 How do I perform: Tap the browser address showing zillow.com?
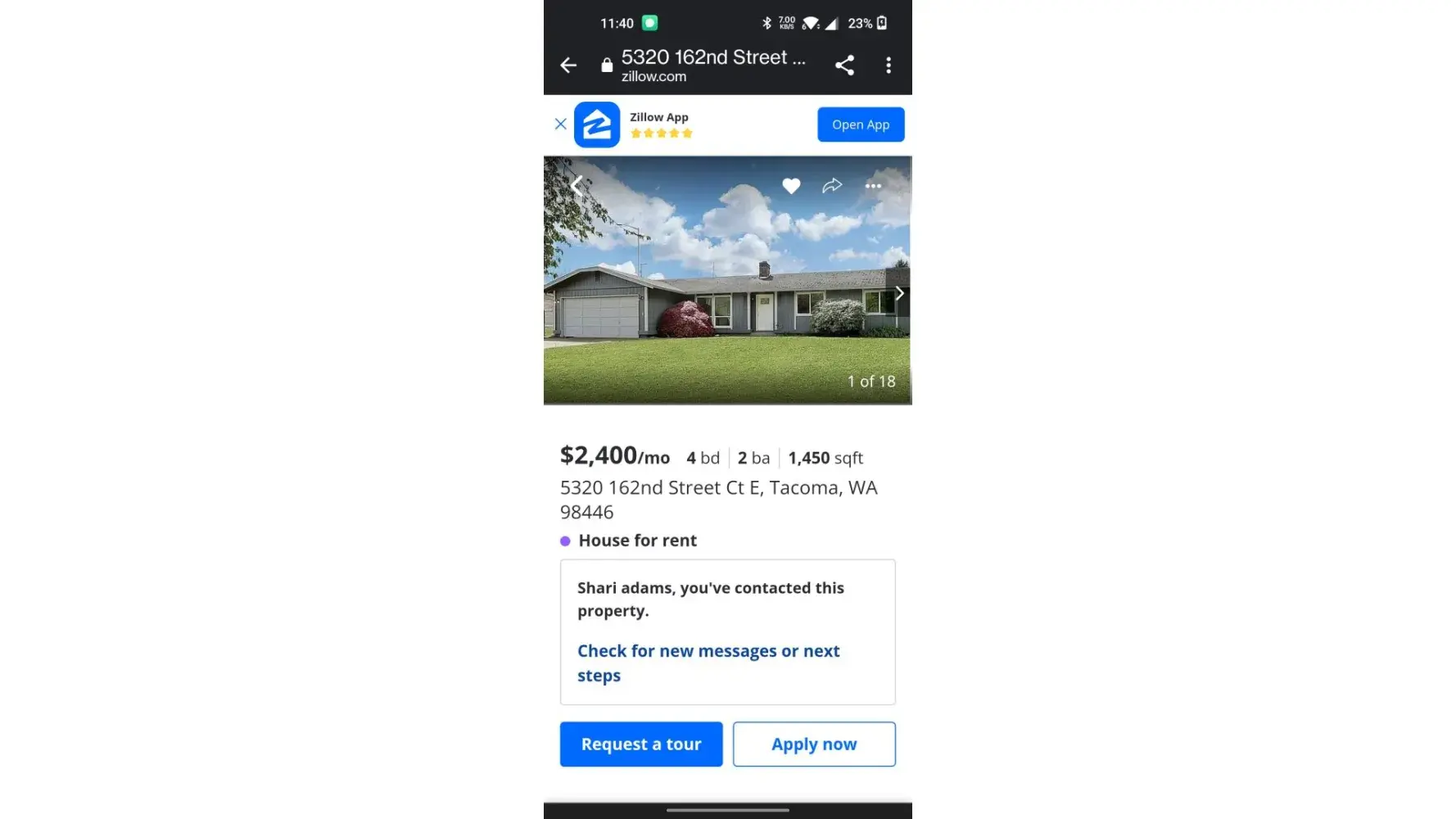coord(704,66)
